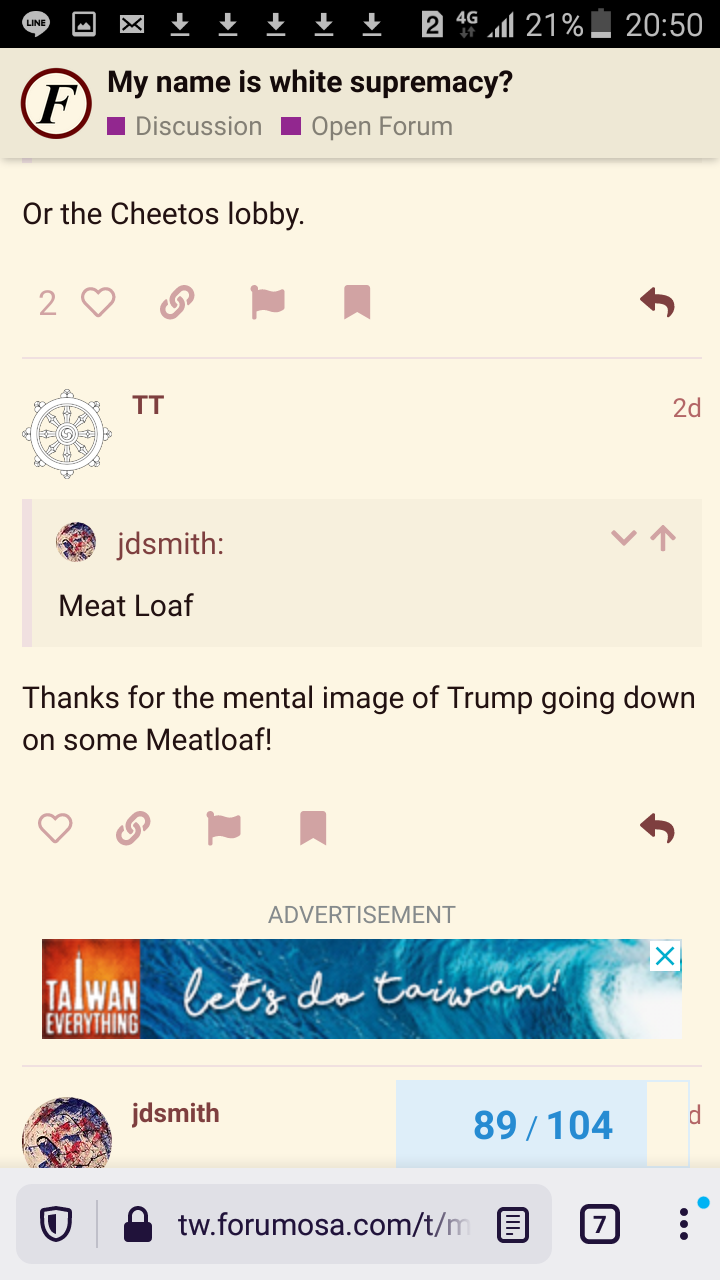Reply to TT's Meatloaf post

click(x=657, y=828)
